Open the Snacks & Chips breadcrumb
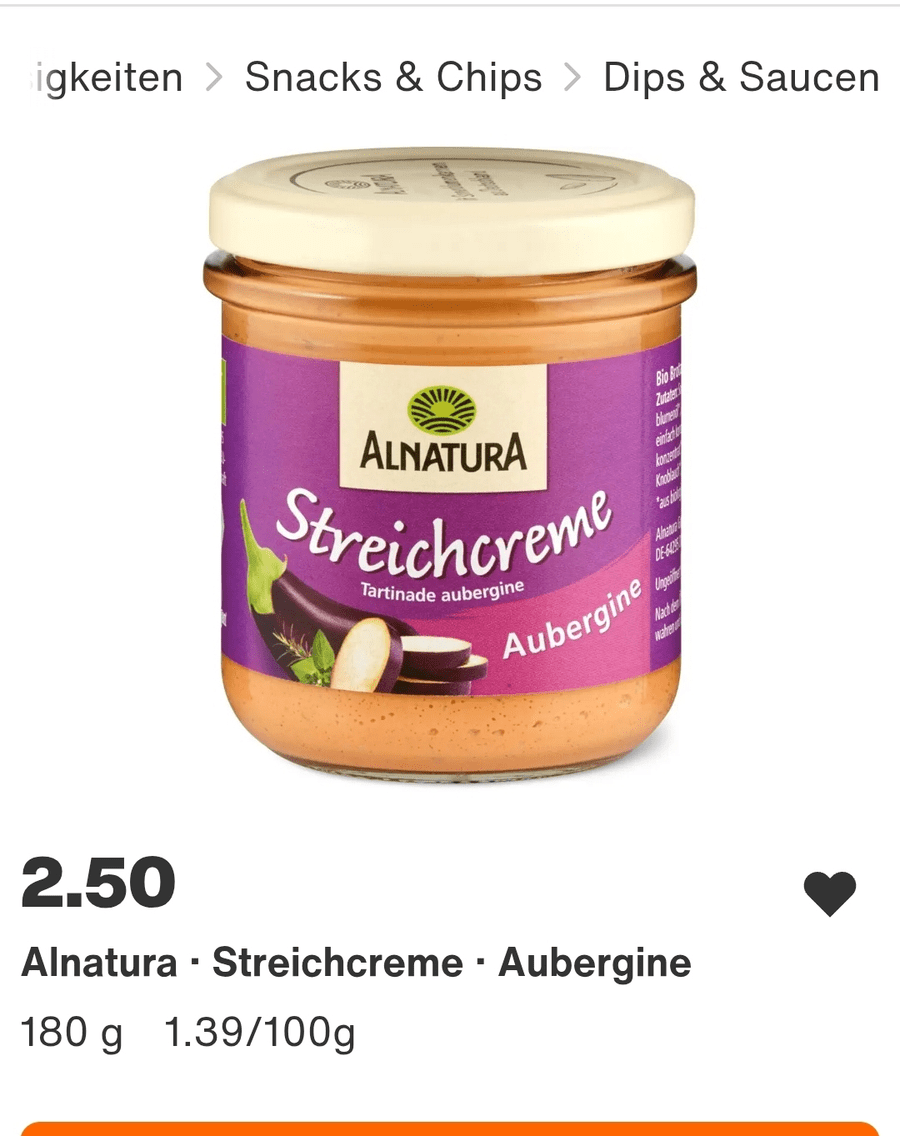This screenshot has width=900, height=1136. pos(393,78)
